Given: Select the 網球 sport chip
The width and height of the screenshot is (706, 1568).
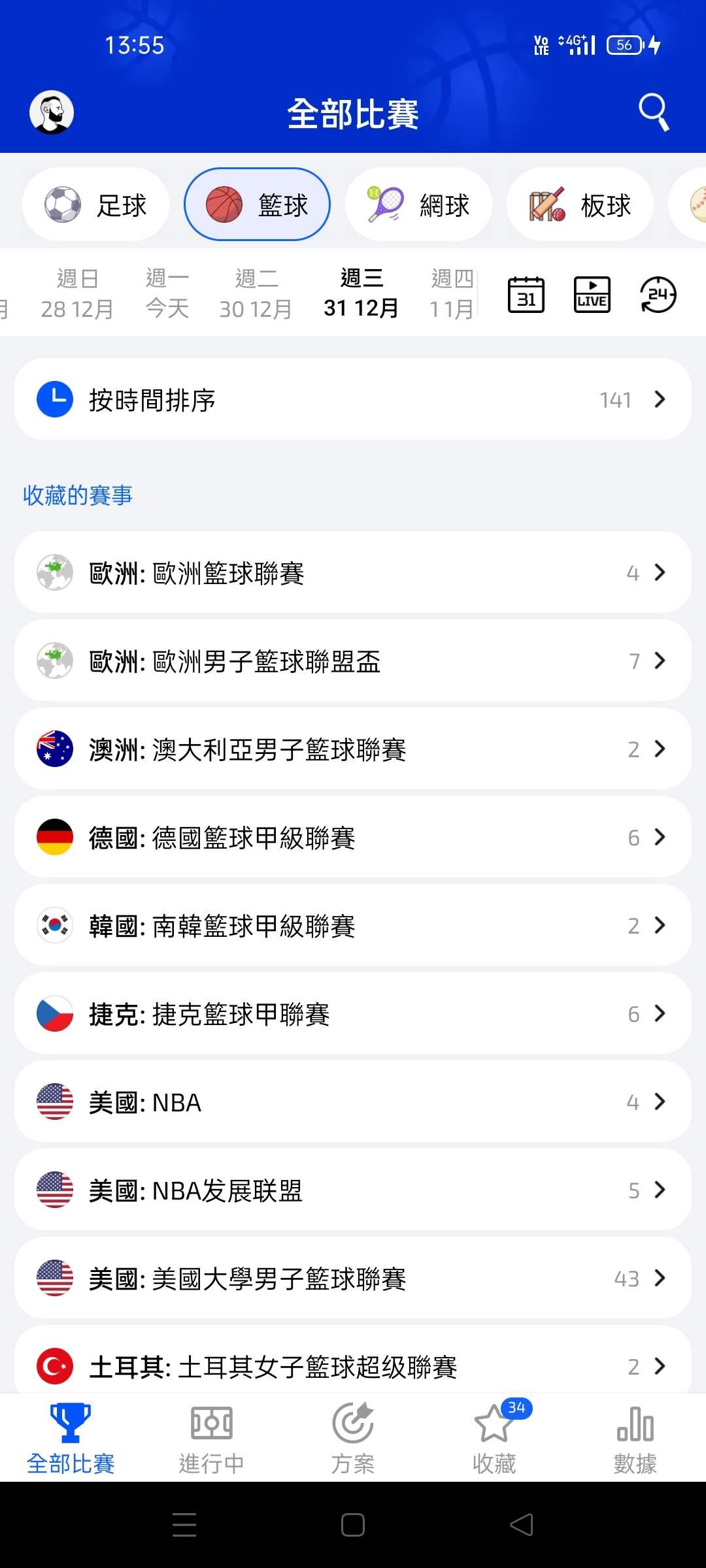Looking at the screenshot, I should point(418,205).
